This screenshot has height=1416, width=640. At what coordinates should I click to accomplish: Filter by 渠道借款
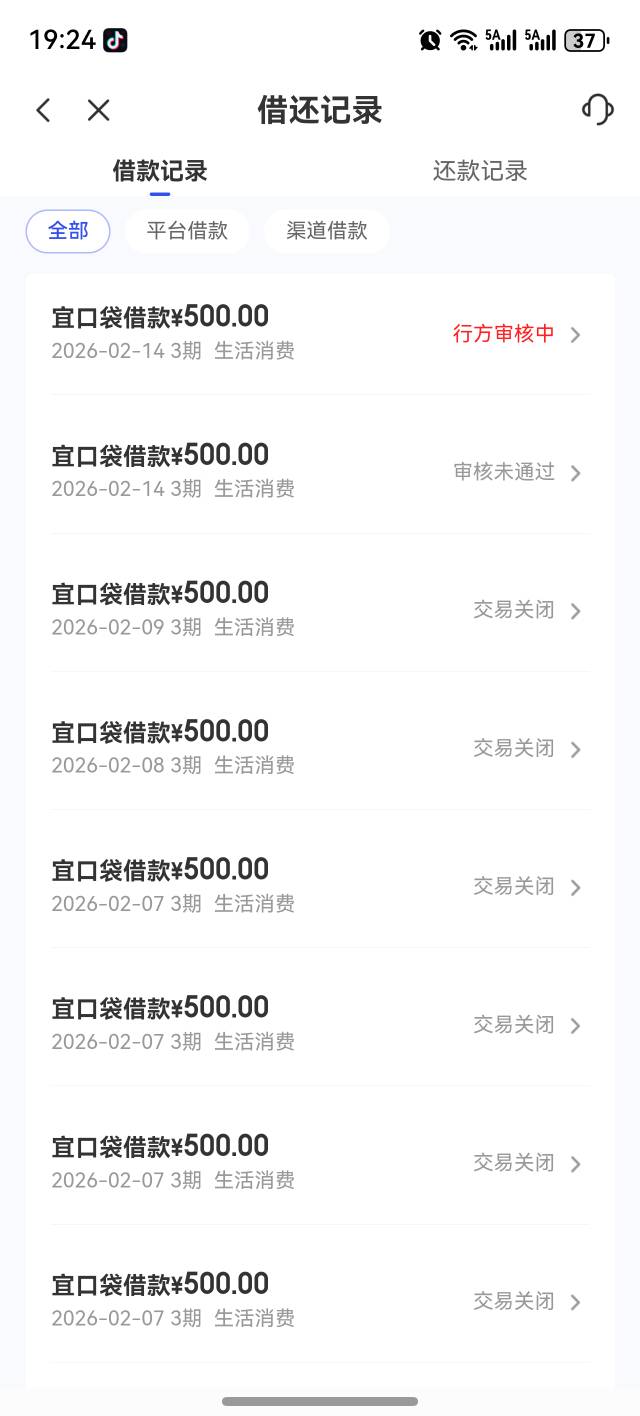pos(327,231)
